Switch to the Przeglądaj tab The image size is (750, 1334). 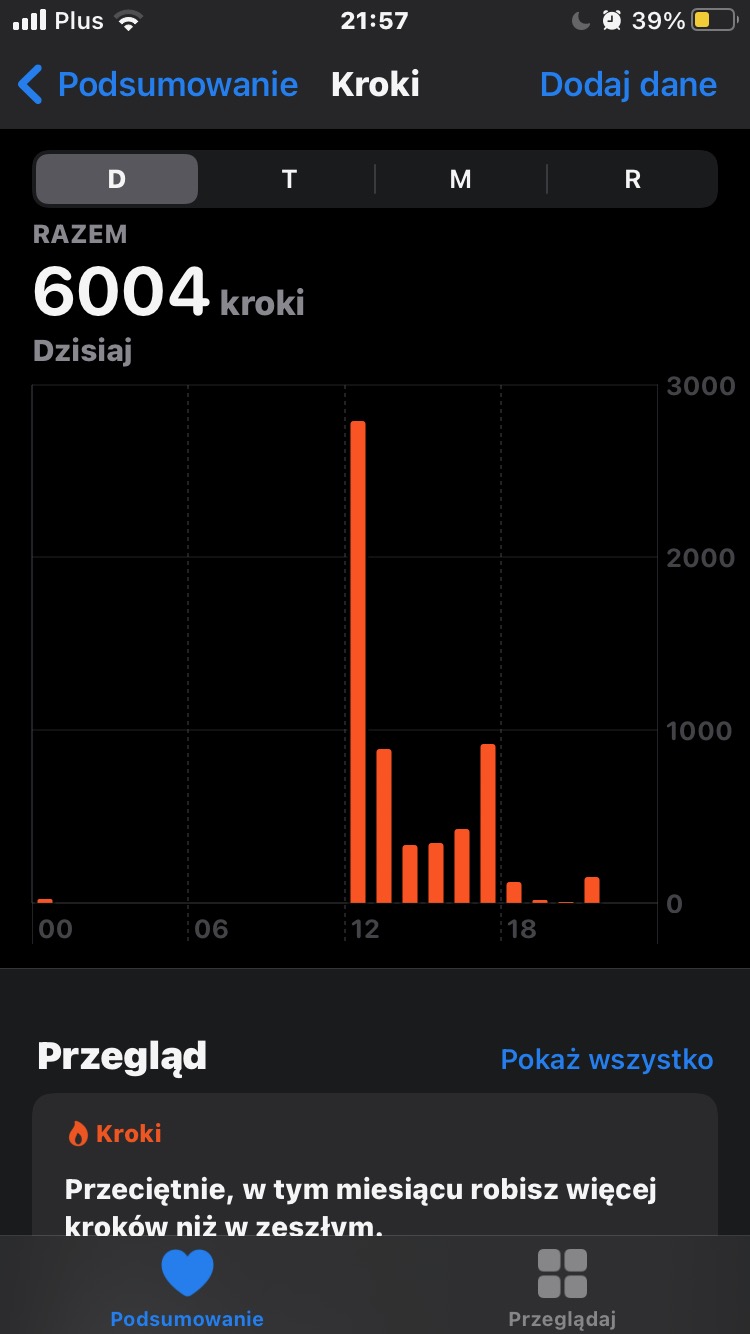tap(562, 1288)
